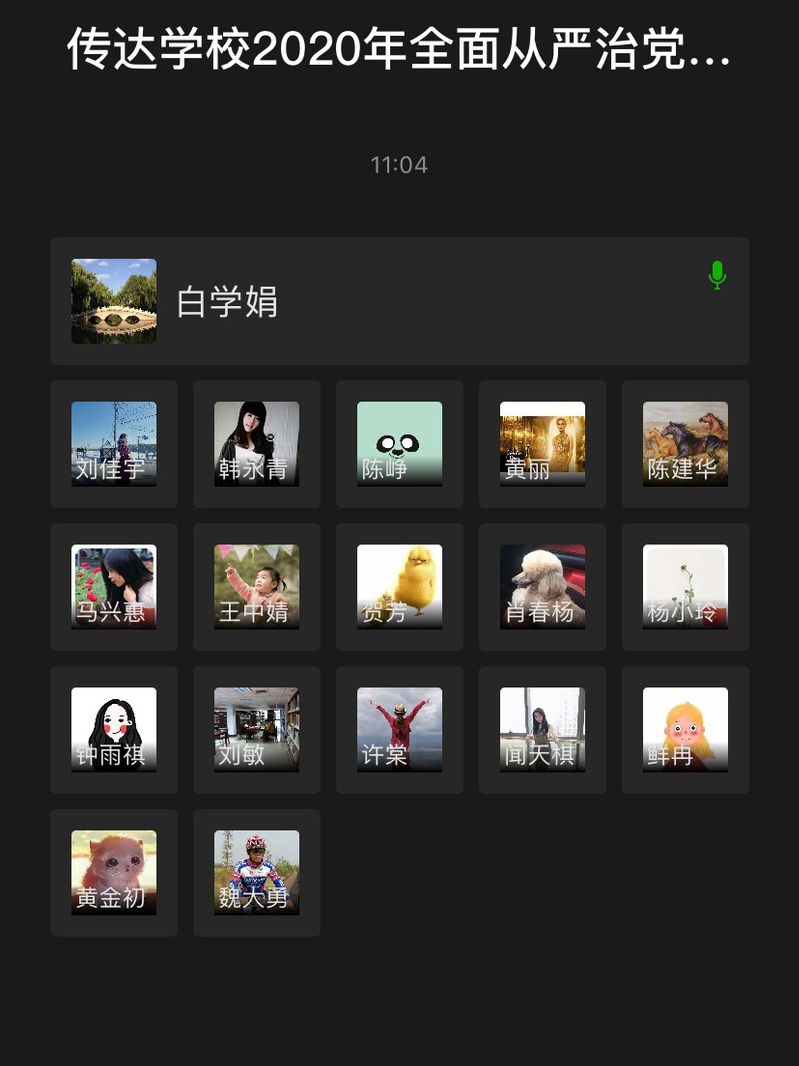The width and height of the screenshot is (799, 1066).
Task: Select participant 刘佳宇's tile
Action: (114, 444)
